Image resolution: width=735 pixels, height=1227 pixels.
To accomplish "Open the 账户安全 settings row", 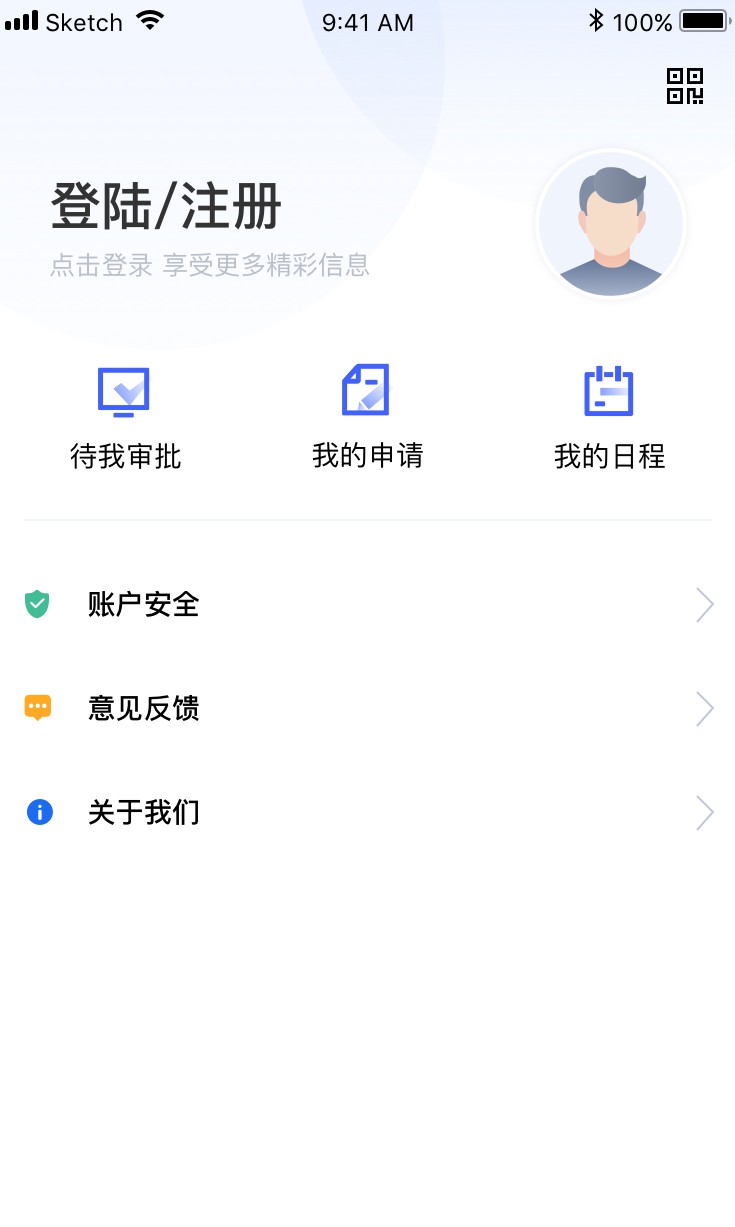I will click(367, 605).
